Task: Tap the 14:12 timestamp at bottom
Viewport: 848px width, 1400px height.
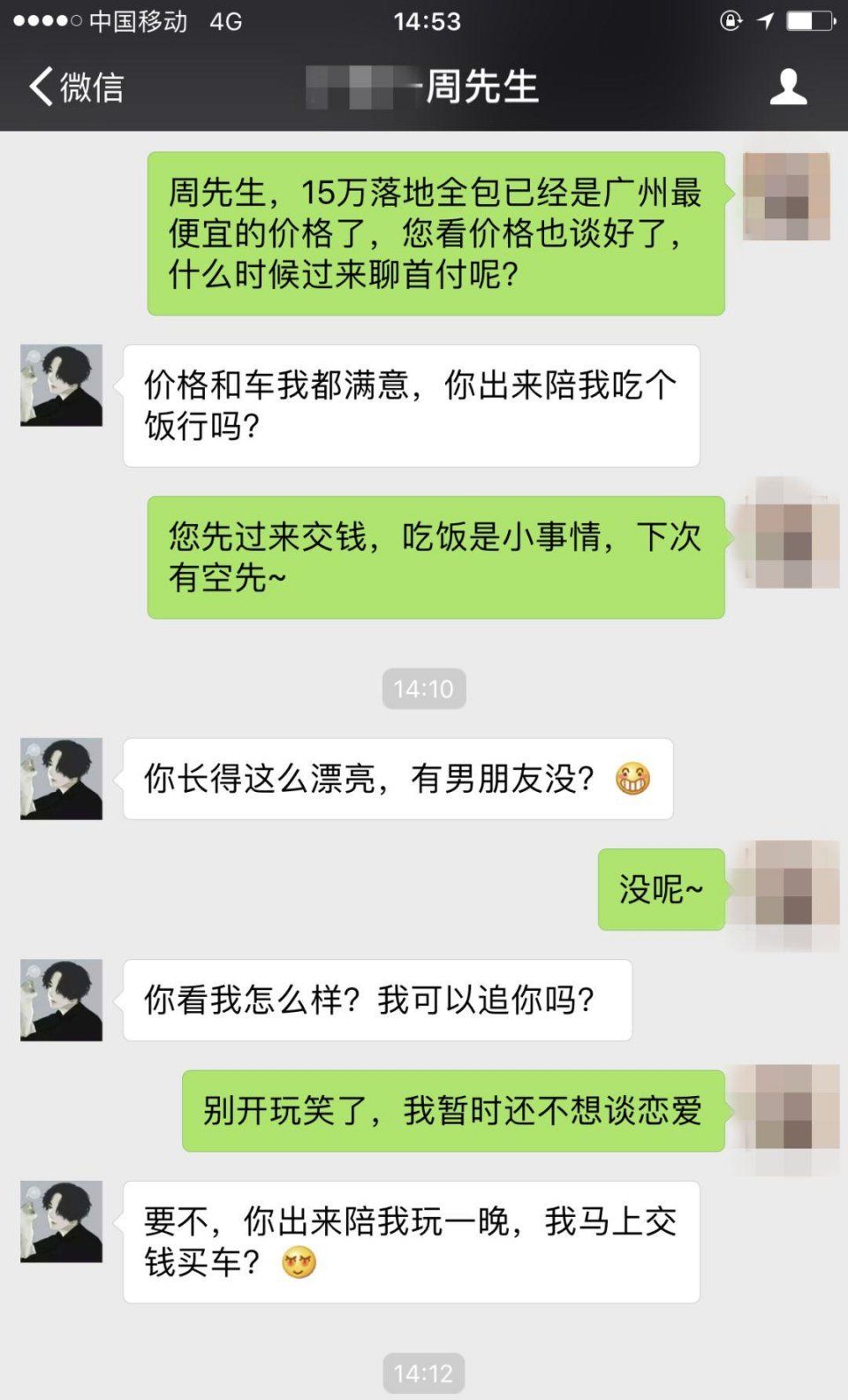Action: tap(424, 1373)
